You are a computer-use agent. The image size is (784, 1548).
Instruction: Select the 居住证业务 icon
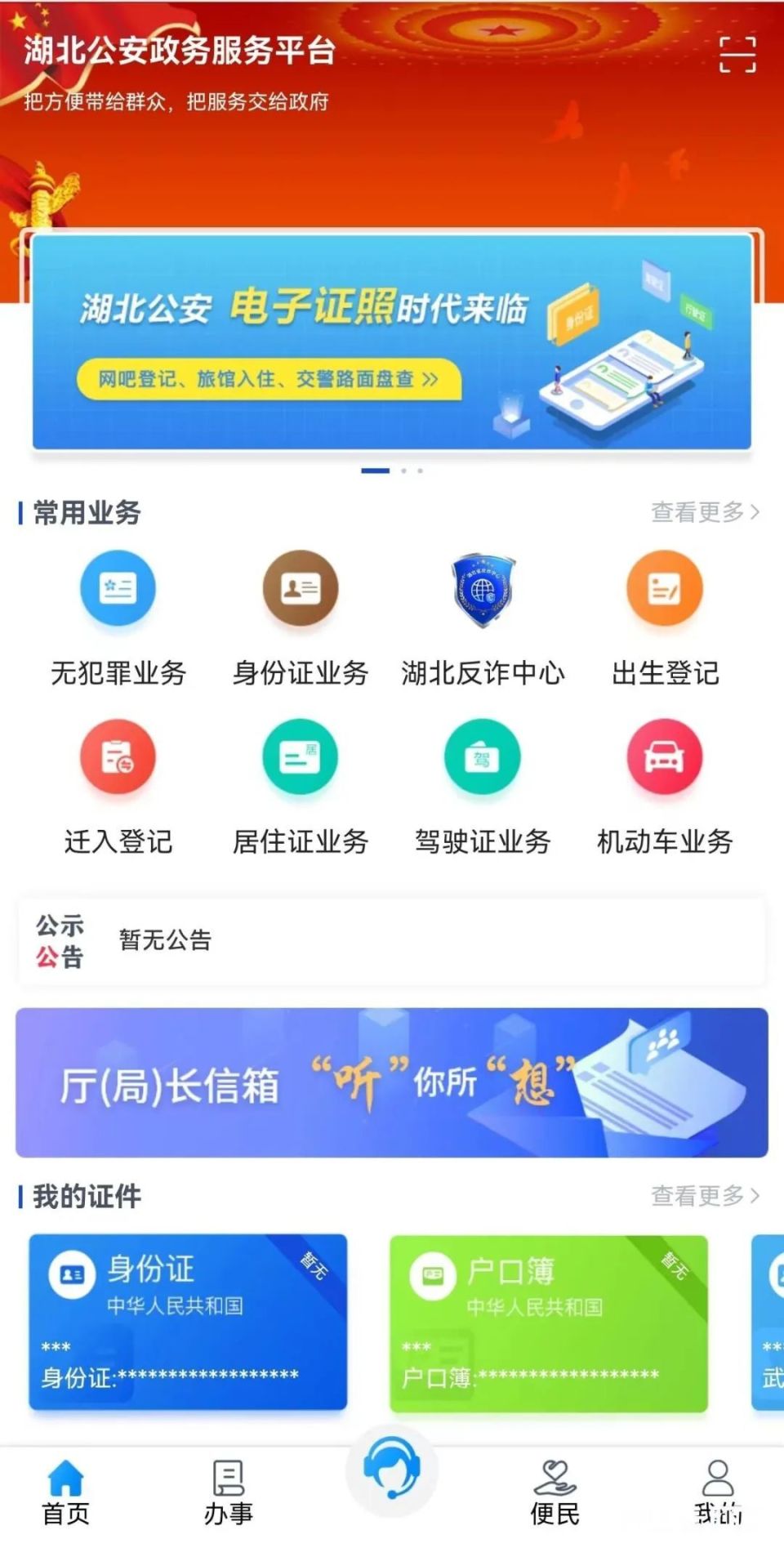pos(301,758)
